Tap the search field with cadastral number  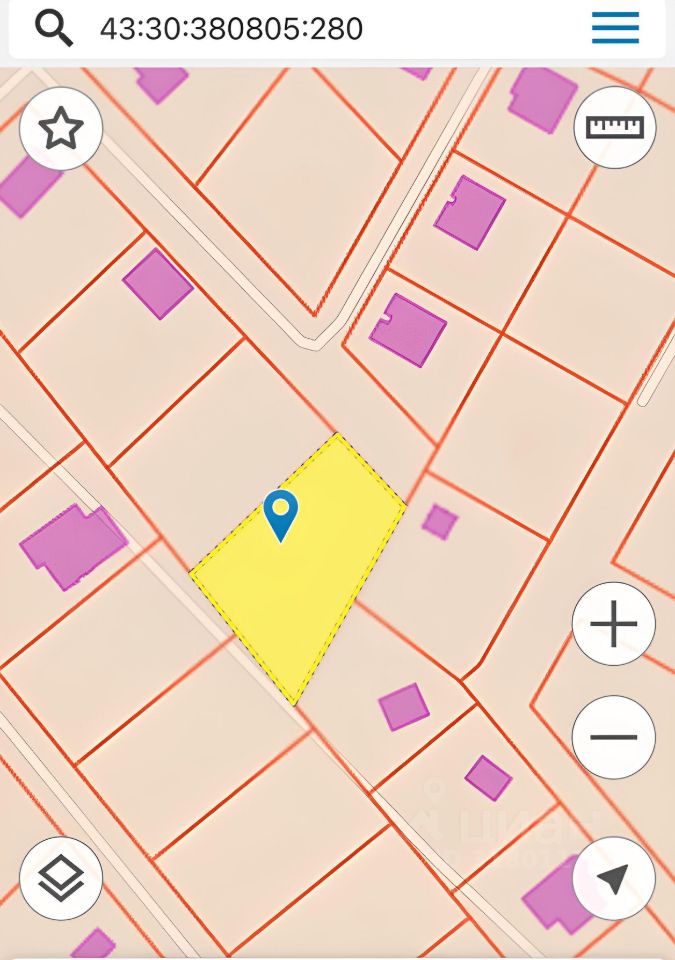pyautogui.click(x=300, y=28)
